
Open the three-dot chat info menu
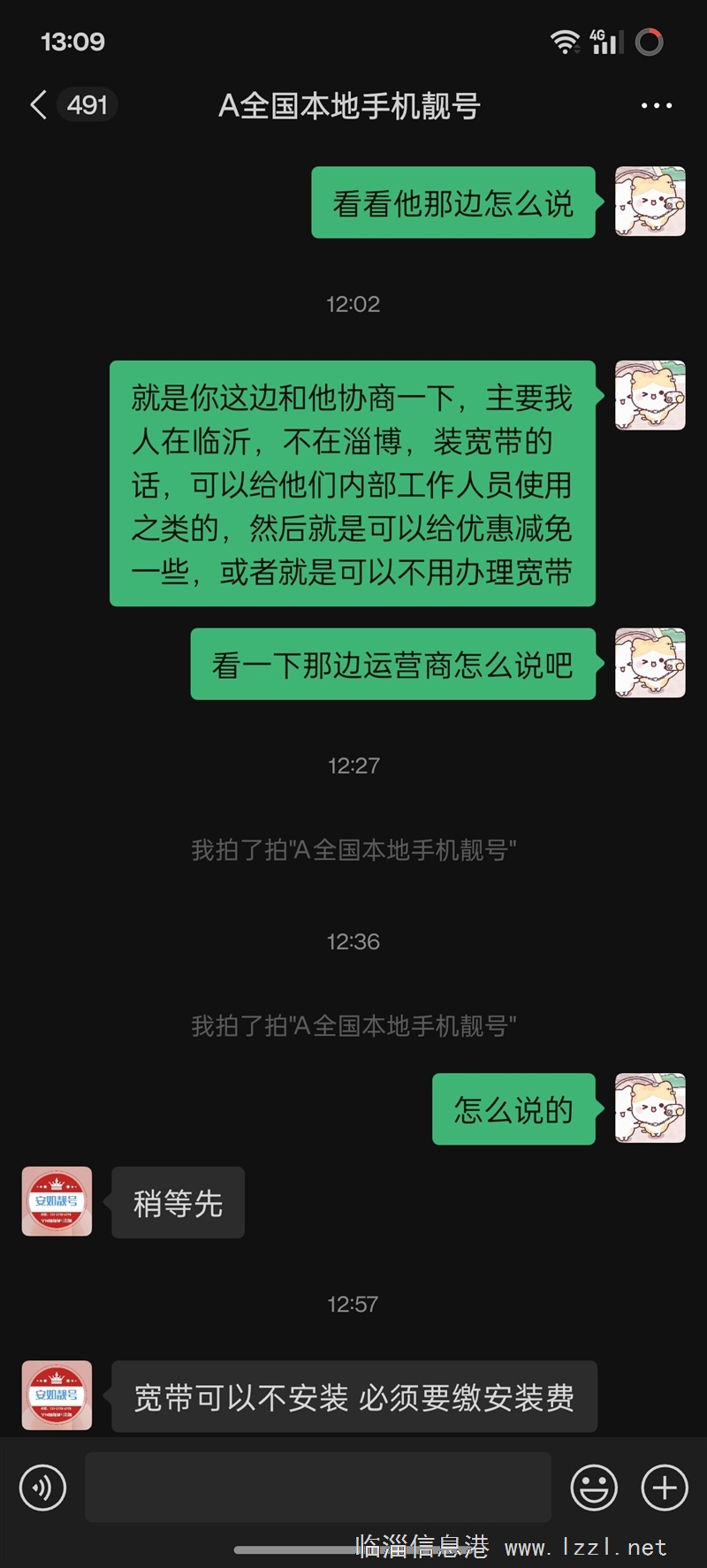click(656, 106)
